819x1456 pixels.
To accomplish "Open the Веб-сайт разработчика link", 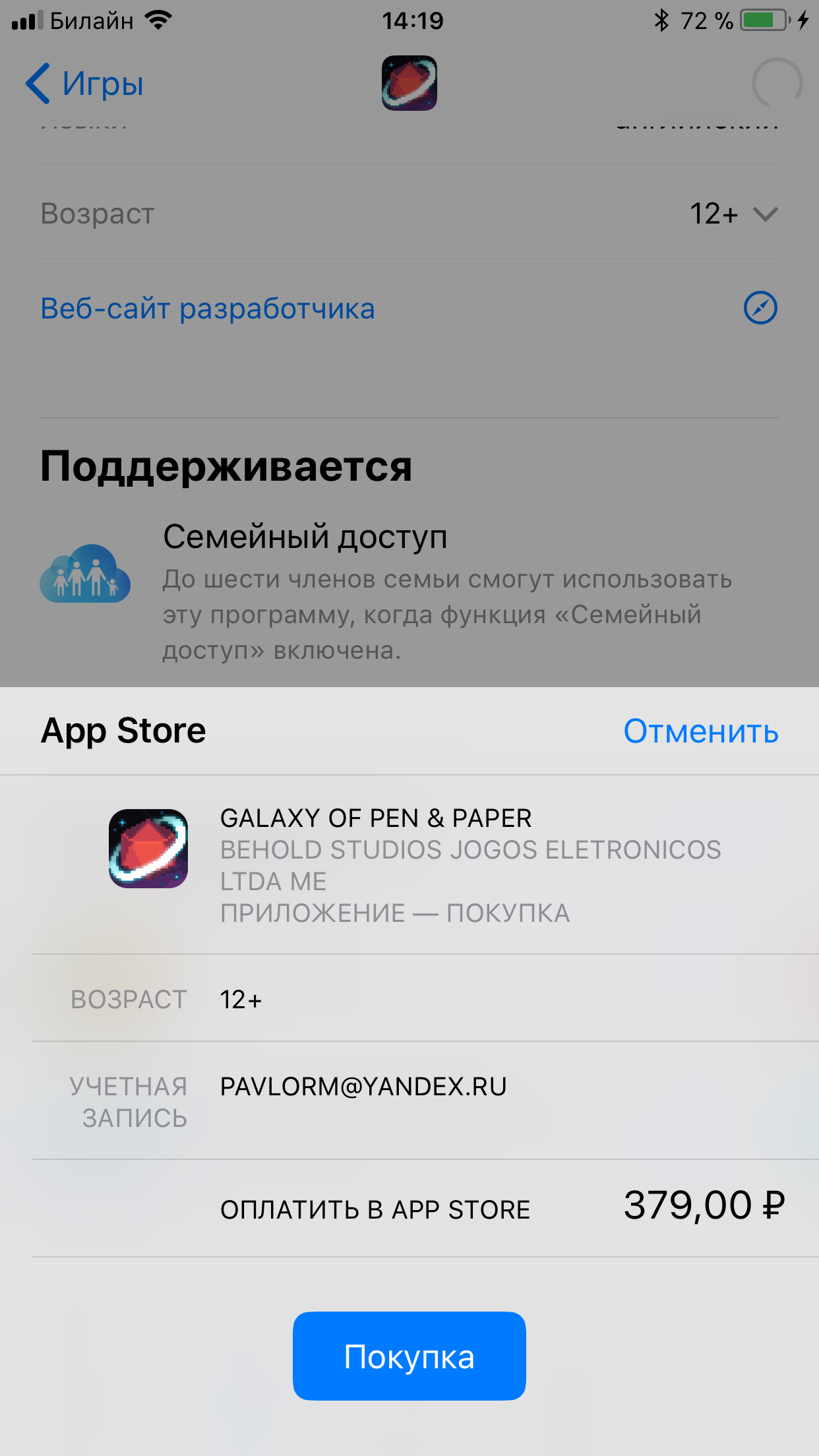I will click(208, 309).
